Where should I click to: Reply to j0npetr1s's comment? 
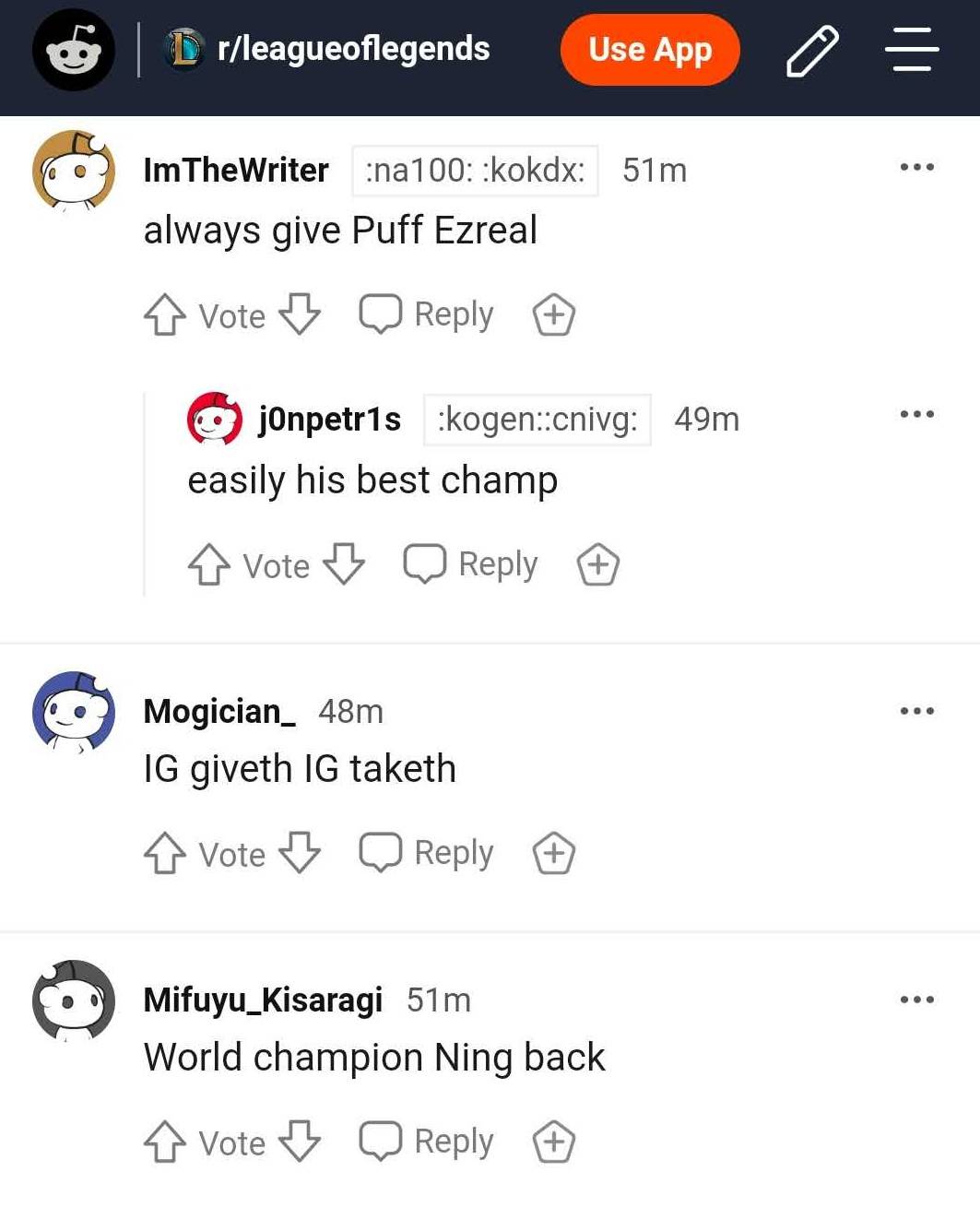pyautogui.click(x=471, y=564)
